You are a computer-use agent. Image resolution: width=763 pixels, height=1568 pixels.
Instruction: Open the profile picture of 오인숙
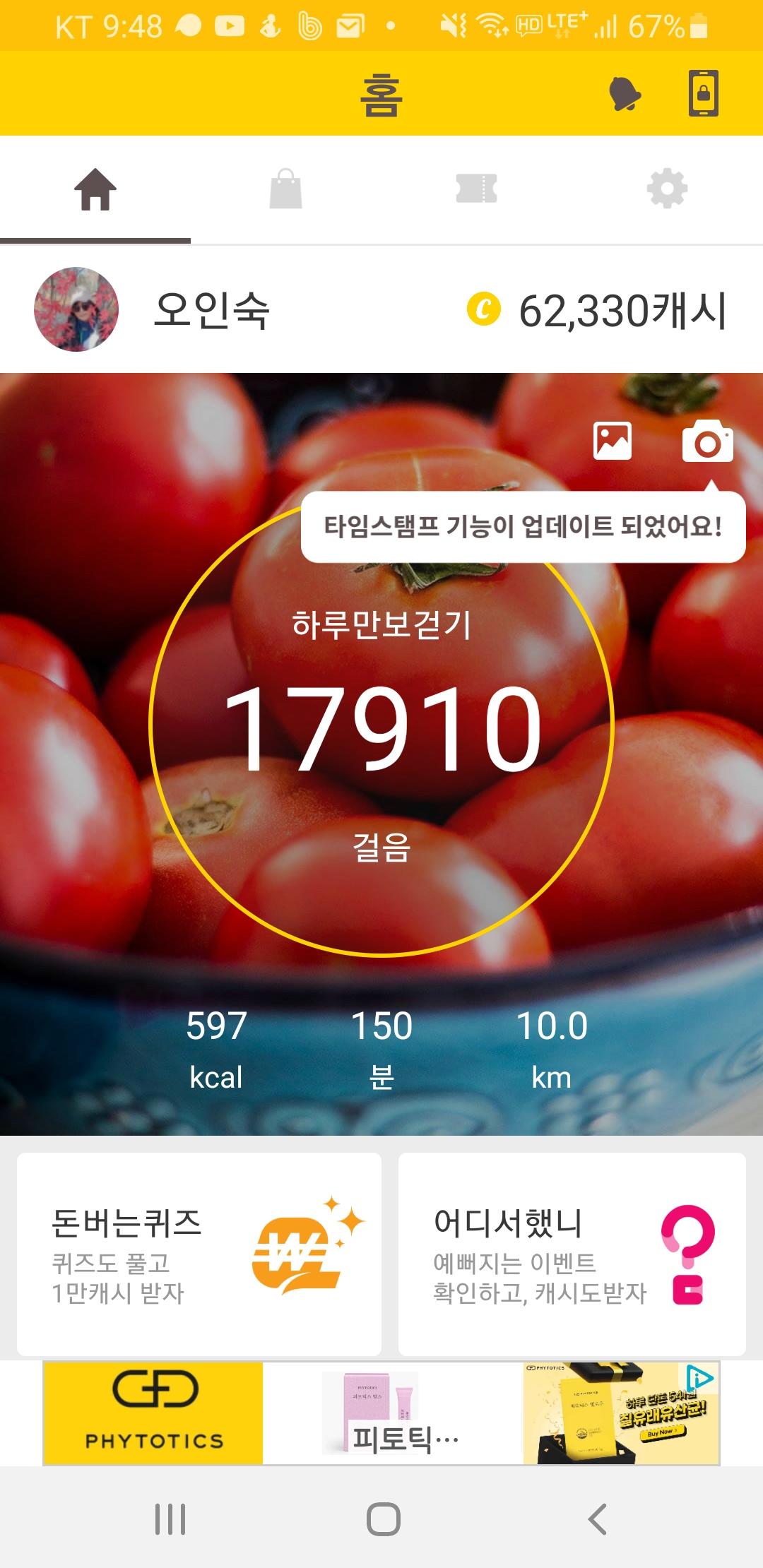76,309
